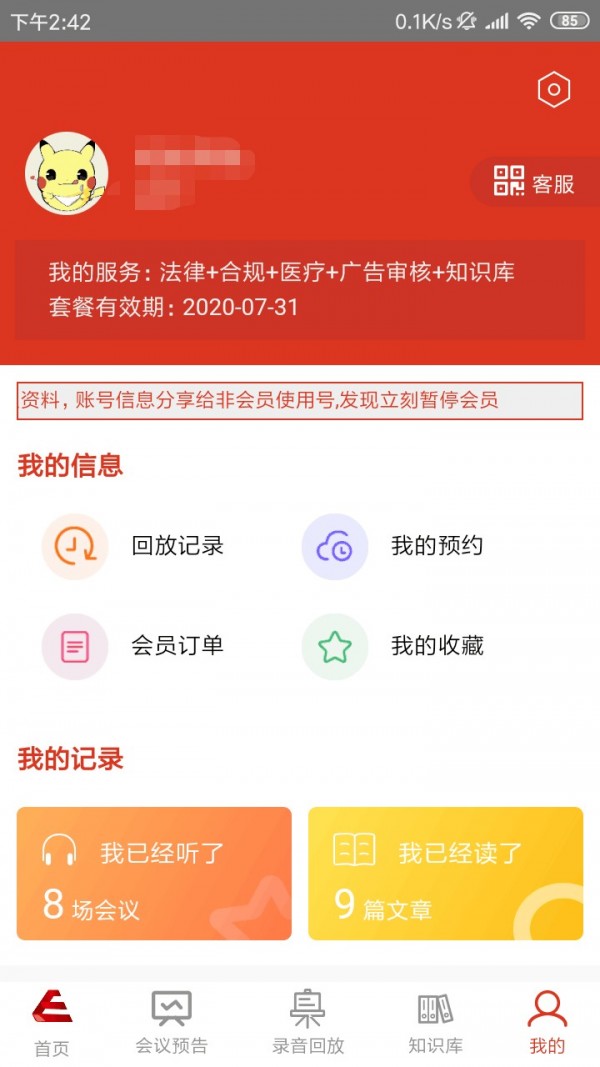
Task: Tap the Pikachu profile avatar
Action: click(x=67, y=173)
